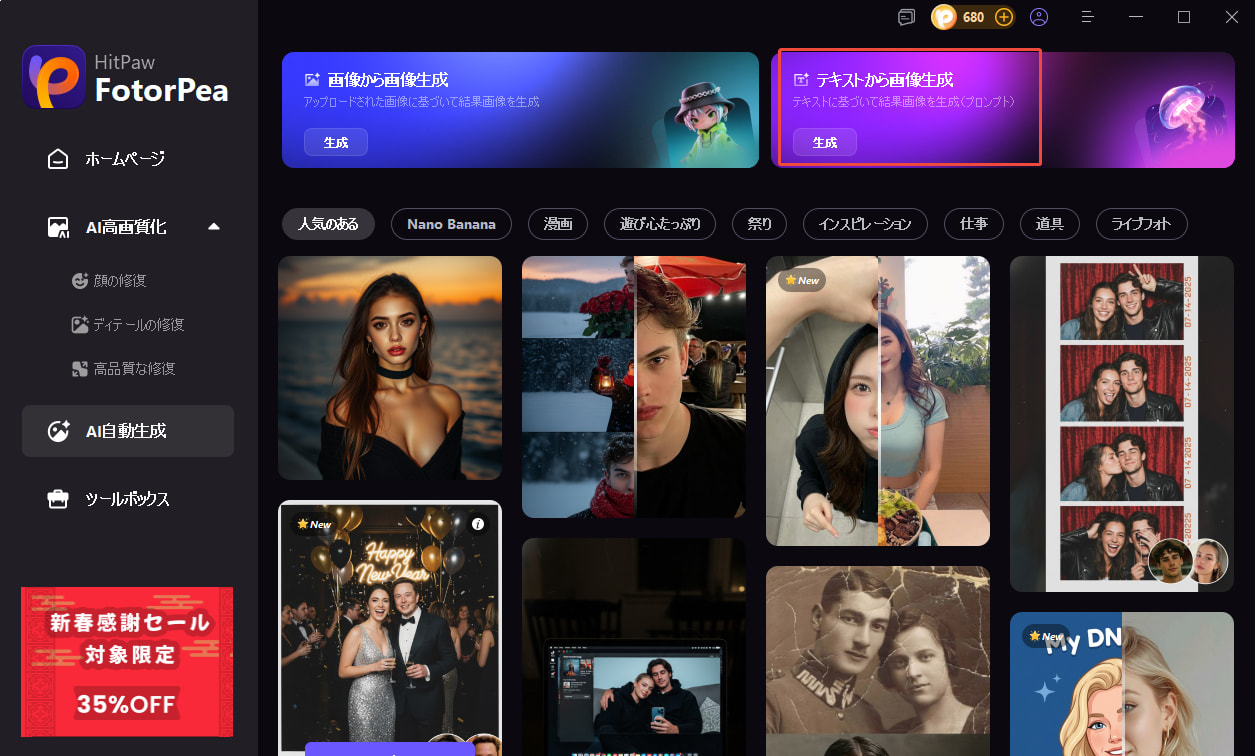Tap 生成 under 画像から画像生成
Viewport: 1255px width, 756px height.
pyautogui.click(x=336, y=142)
